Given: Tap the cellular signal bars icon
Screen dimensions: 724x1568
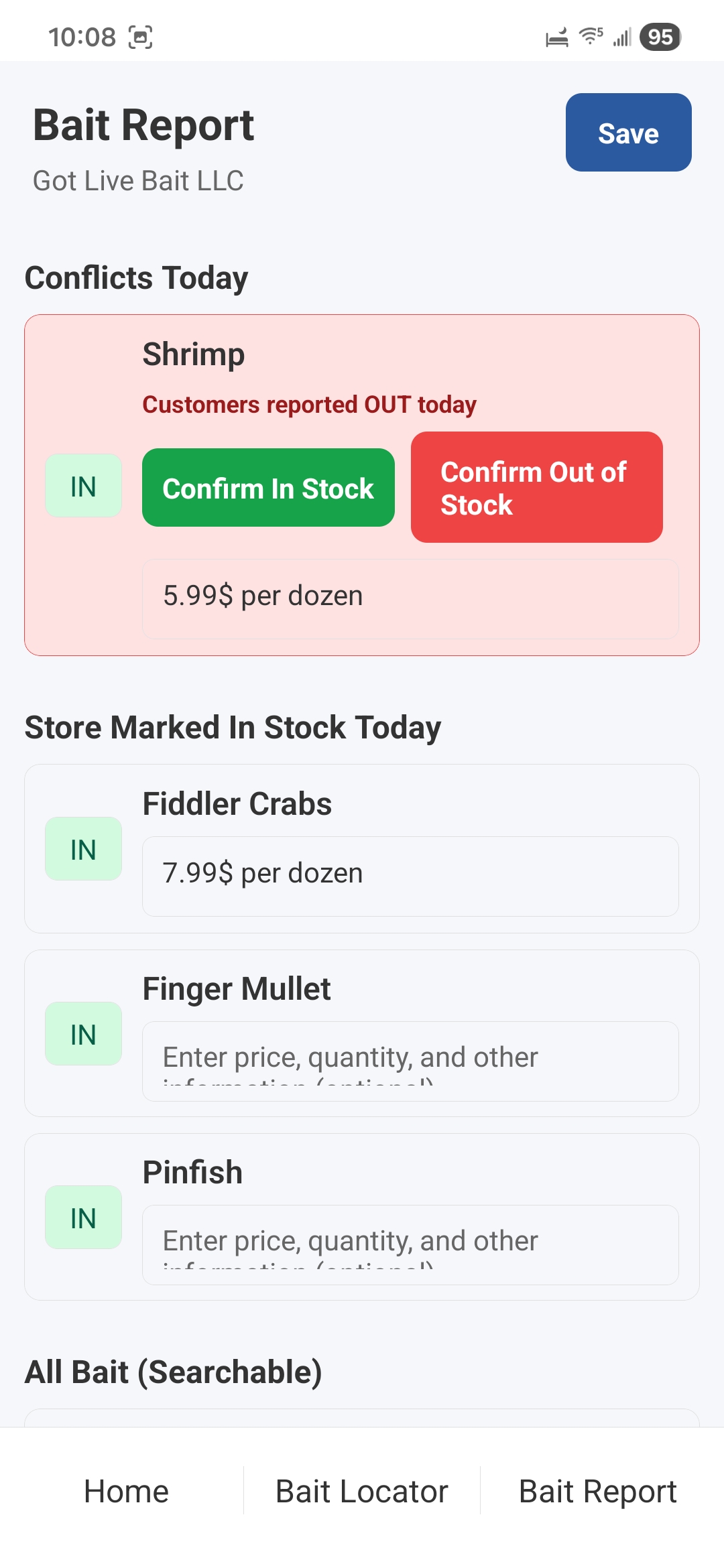Looking at the screenshot, I should point(620,38).
